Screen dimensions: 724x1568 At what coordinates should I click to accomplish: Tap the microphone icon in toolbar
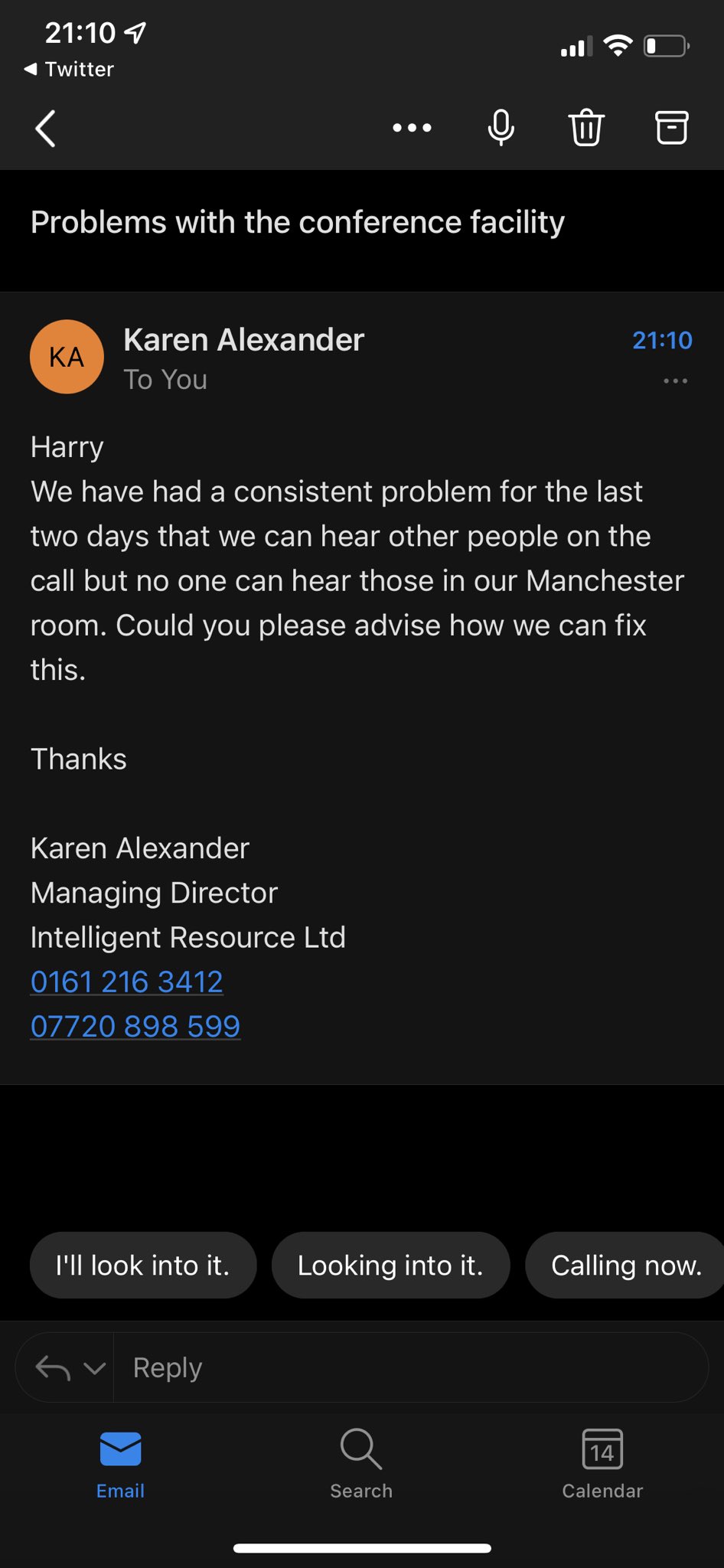tap(501, 128)
